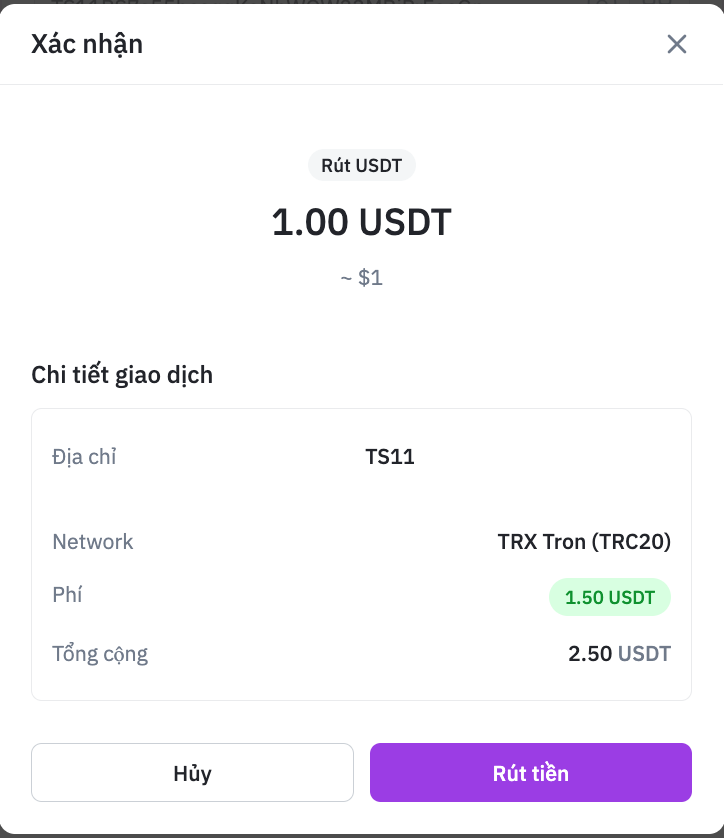Confirm withdrawal with Rút tiền
Viewport: 724px width, 838px height.
[x=530, y=773]
